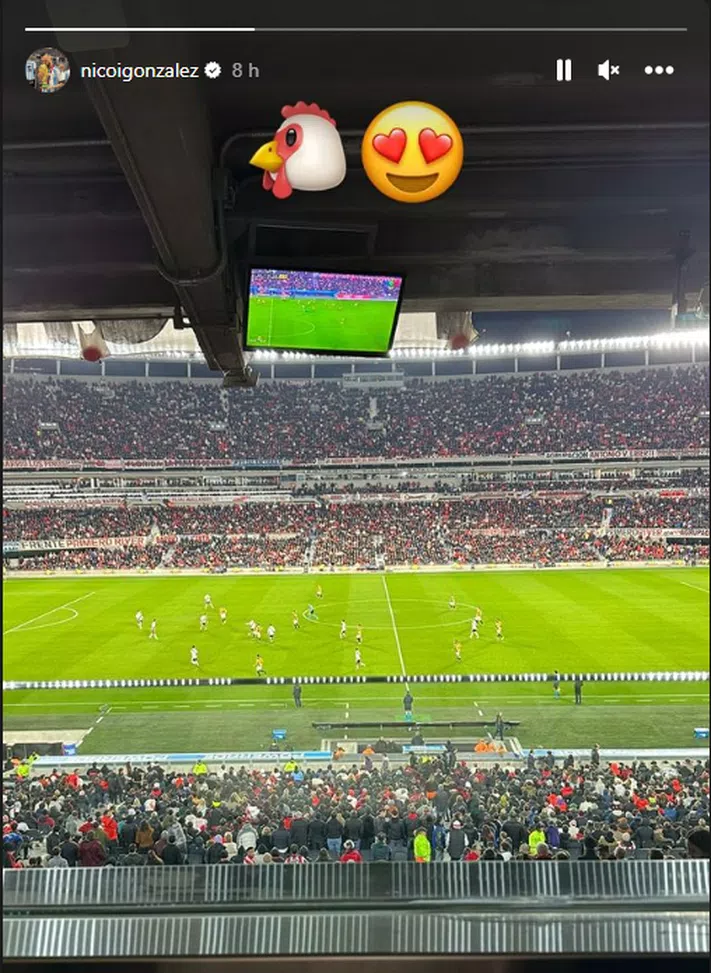Open the three-dot options menu
This screenshot has height=973, width=711.
coord(659,70)
